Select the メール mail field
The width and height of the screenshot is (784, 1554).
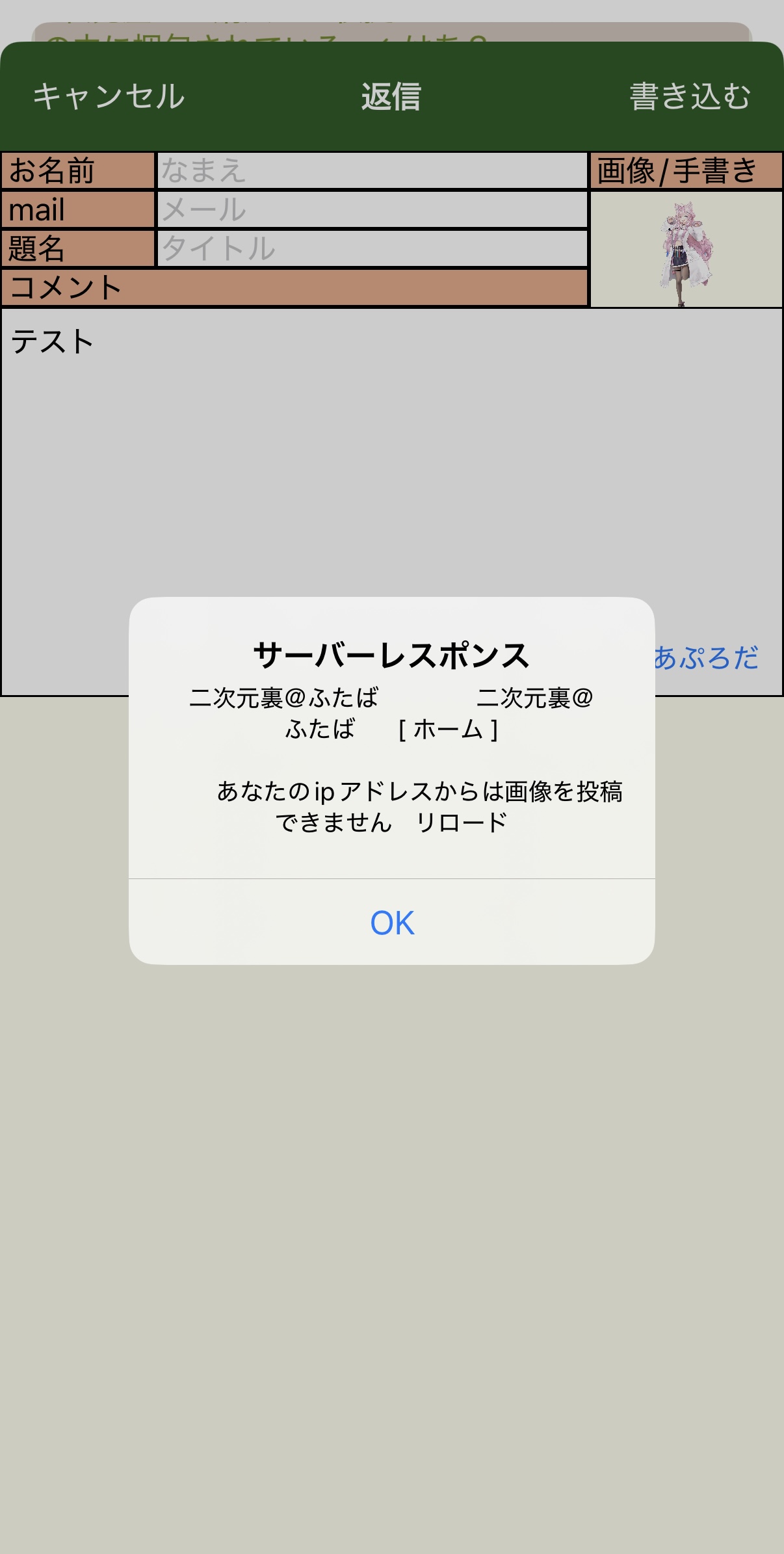pyautogui.click(x=372, y=209)
